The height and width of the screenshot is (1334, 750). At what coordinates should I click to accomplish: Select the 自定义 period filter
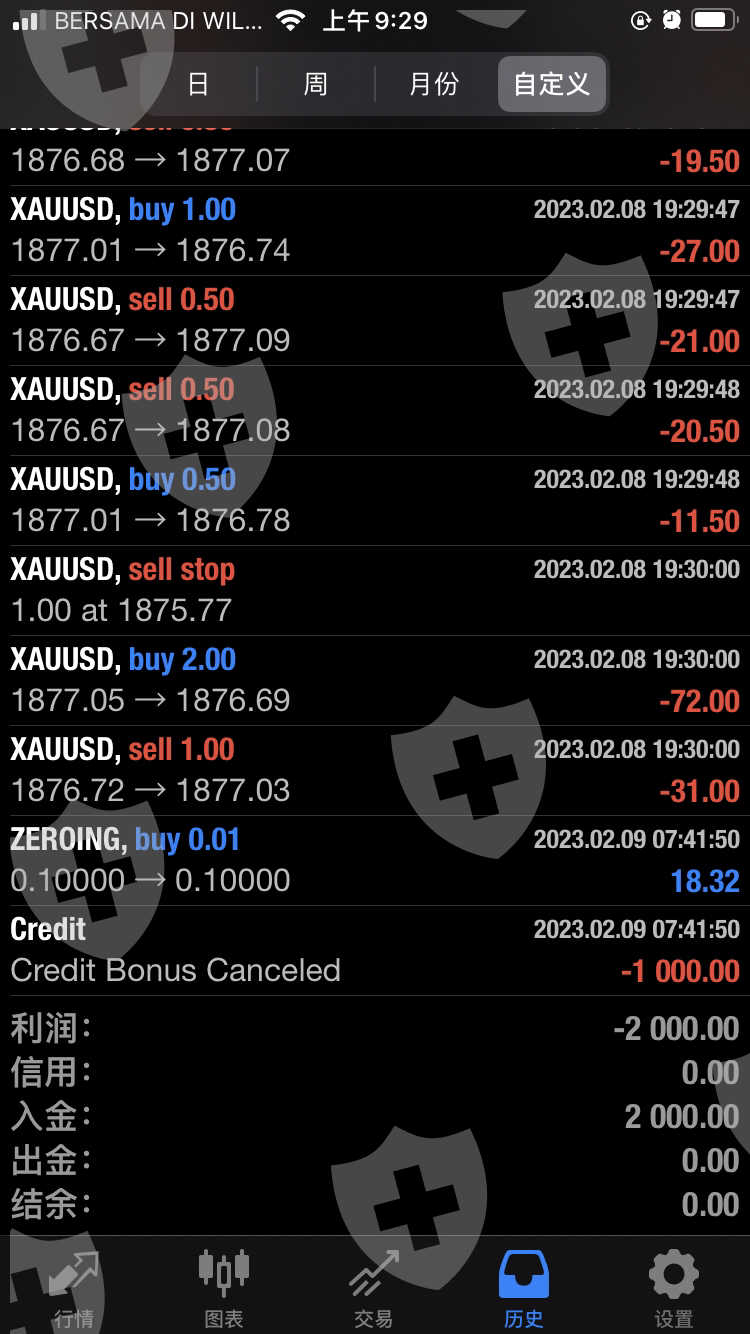551,84
